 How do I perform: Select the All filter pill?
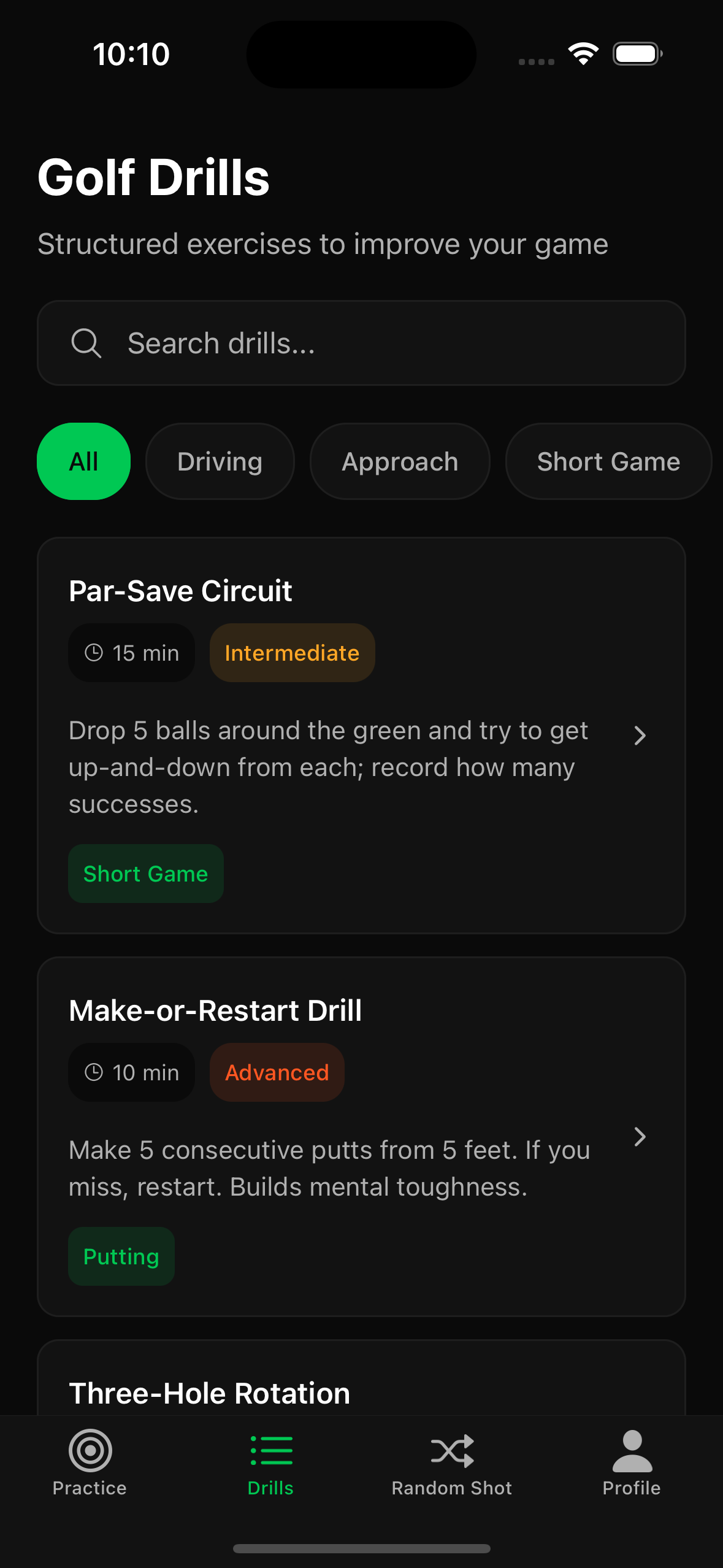point(83,461)
